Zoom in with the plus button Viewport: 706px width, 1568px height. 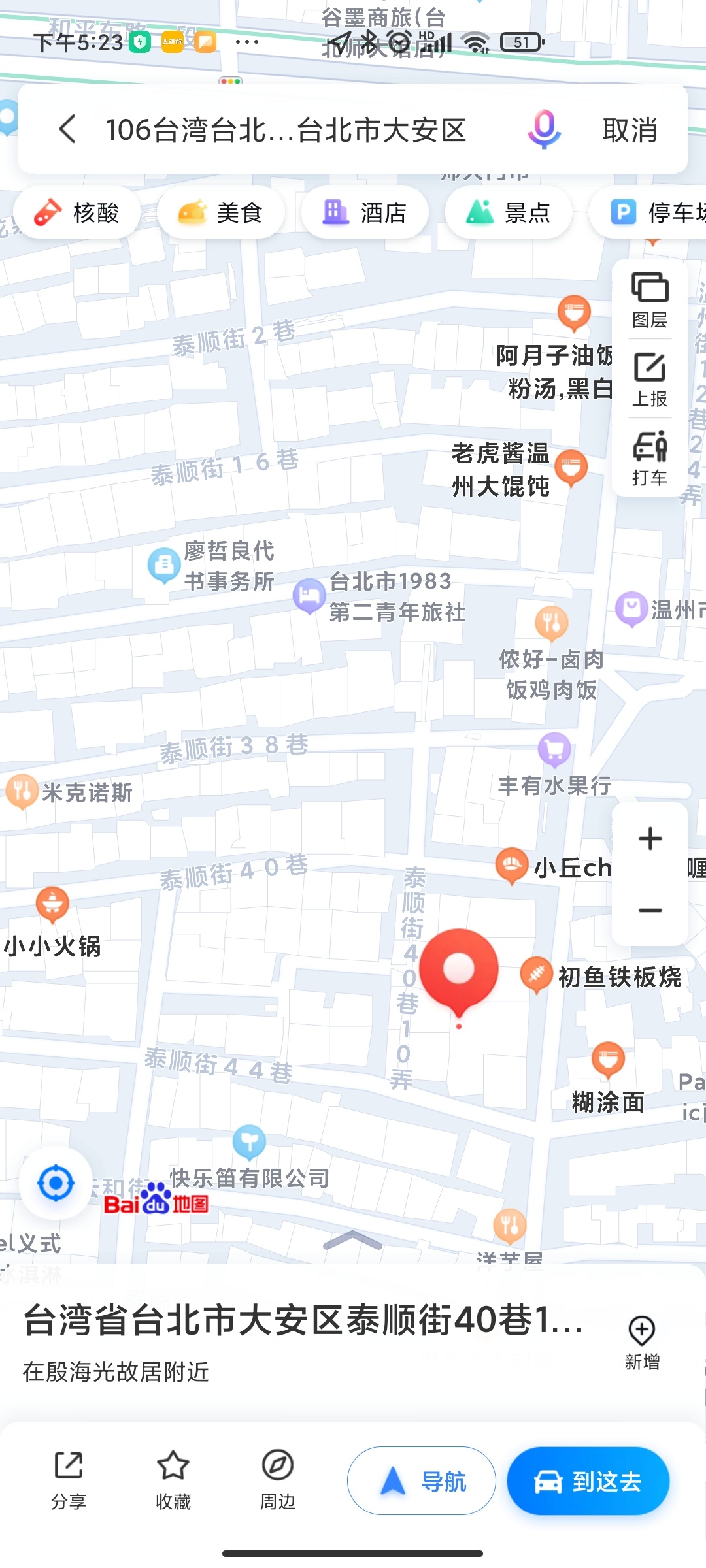point(650,839)
